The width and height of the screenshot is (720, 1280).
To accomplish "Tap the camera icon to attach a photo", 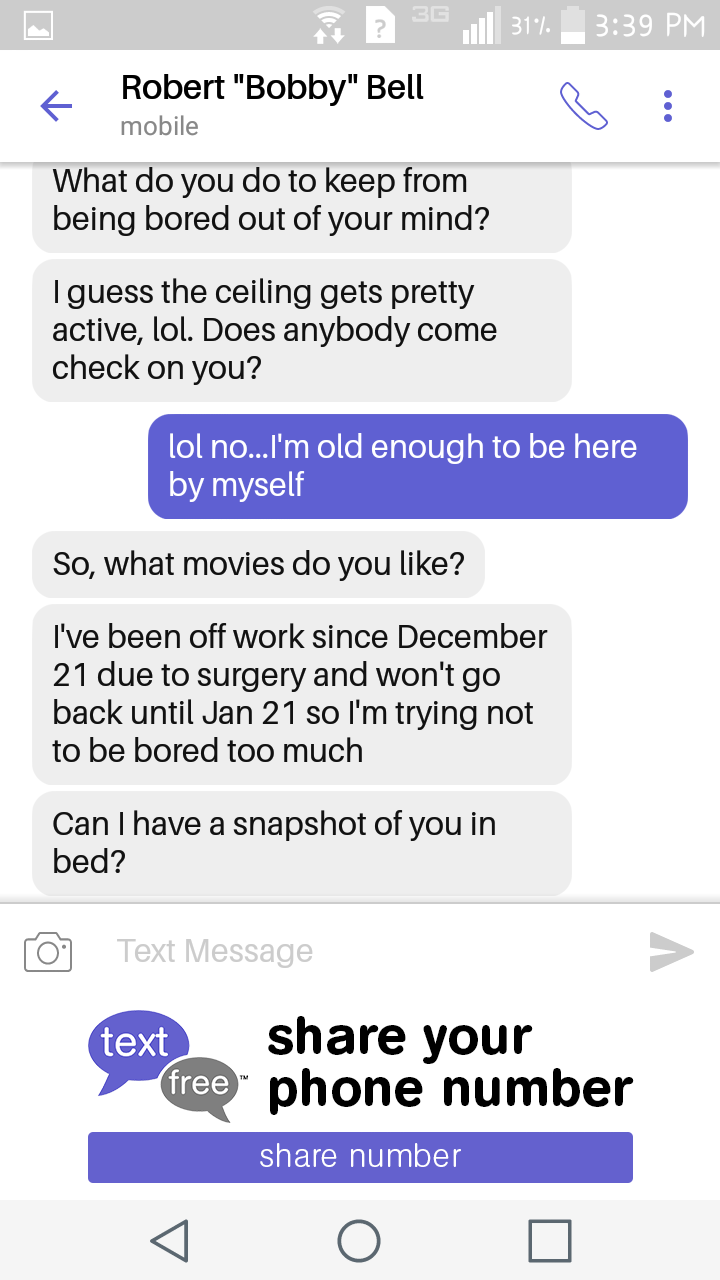I will click(48, 951).
